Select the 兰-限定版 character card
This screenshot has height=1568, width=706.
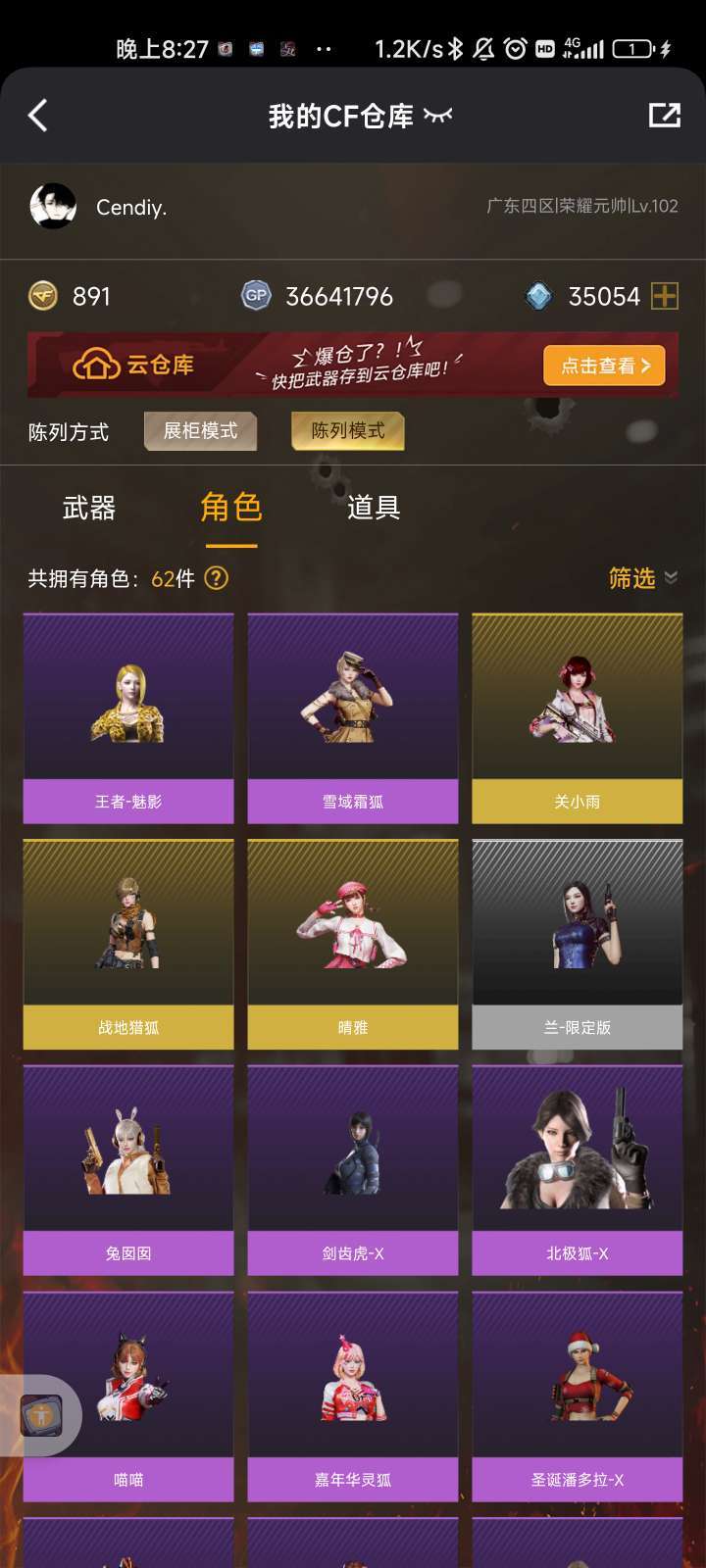tap(578, 943)
